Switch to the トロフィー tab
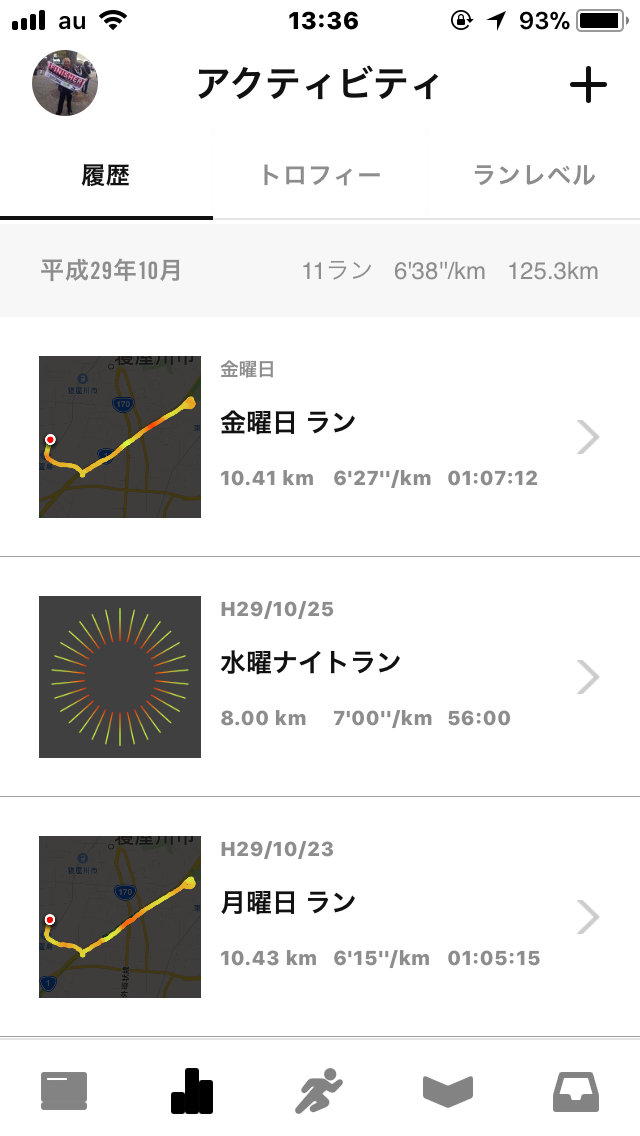 coord(320,175)
